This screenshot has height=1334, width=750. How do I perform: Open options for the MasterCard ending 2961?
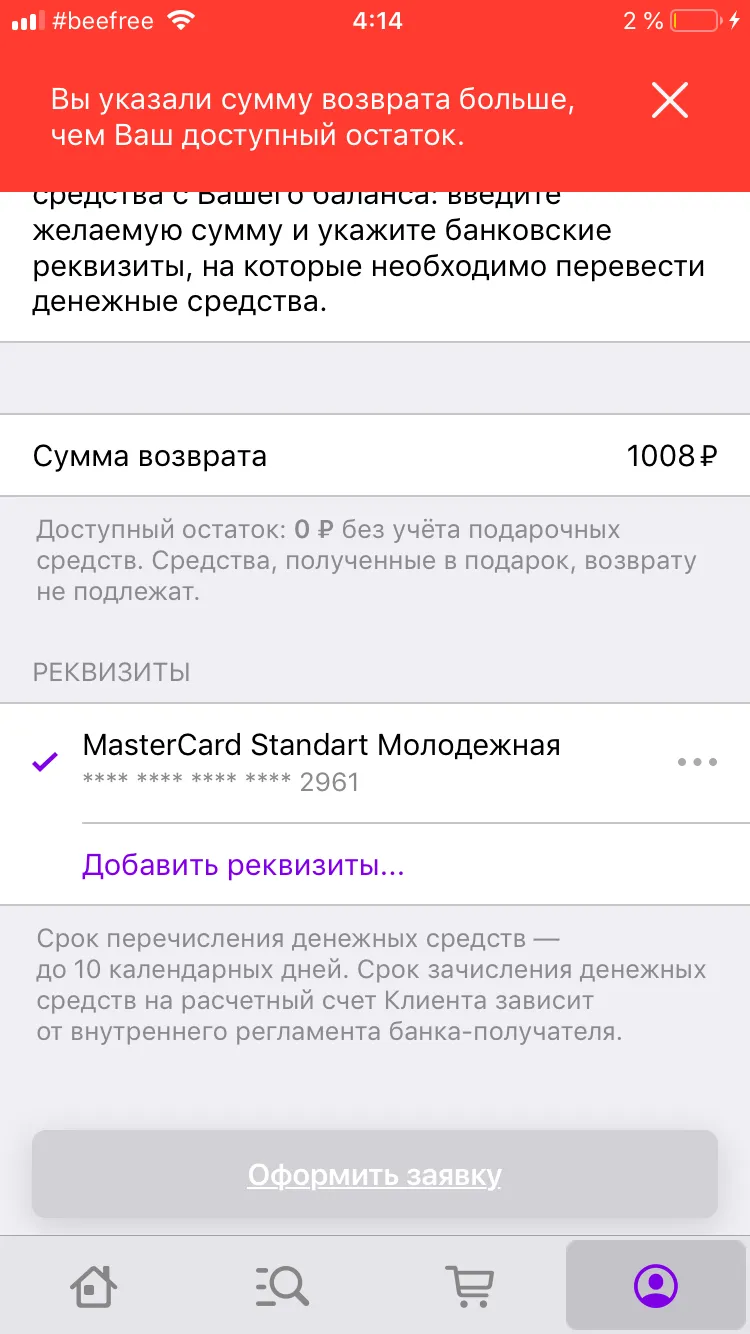[x=697, y=762]
